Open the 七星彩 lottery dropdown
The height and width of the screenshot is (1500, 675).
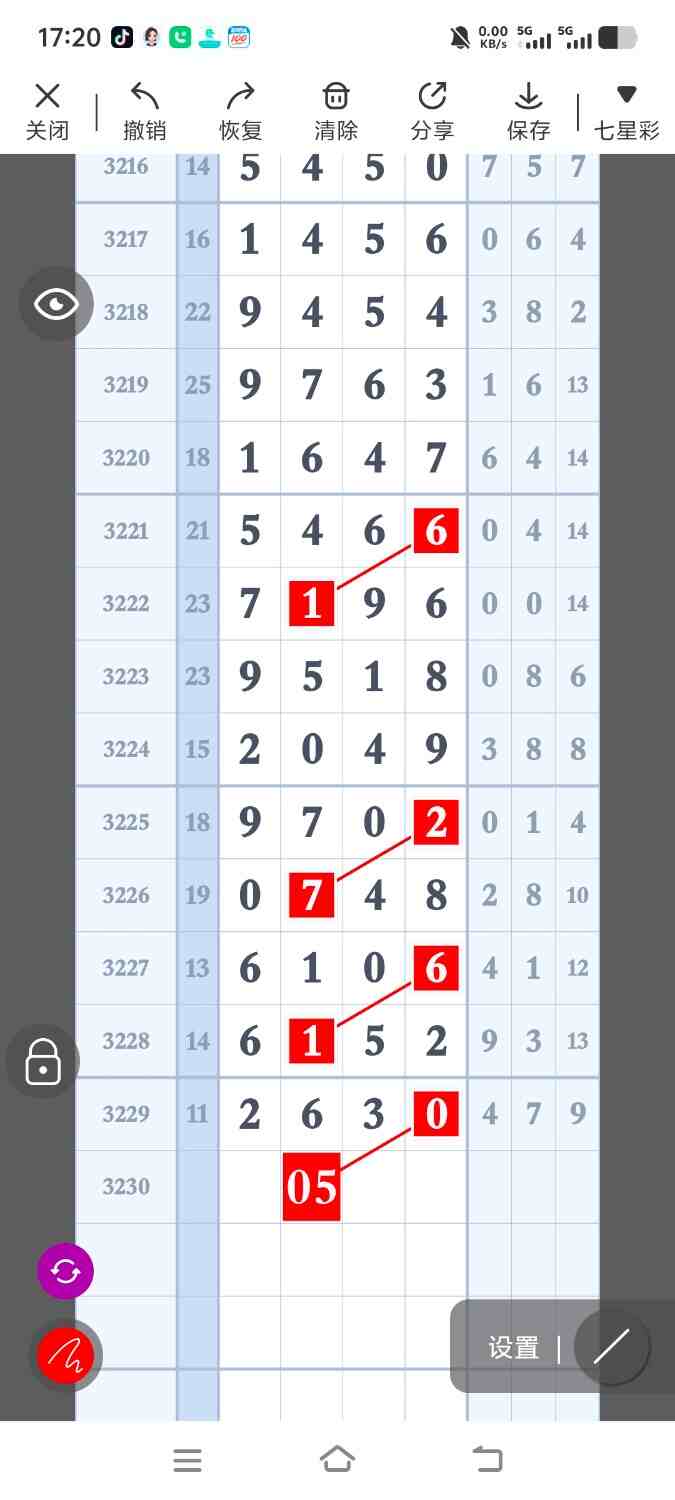(x=626, y=111)
